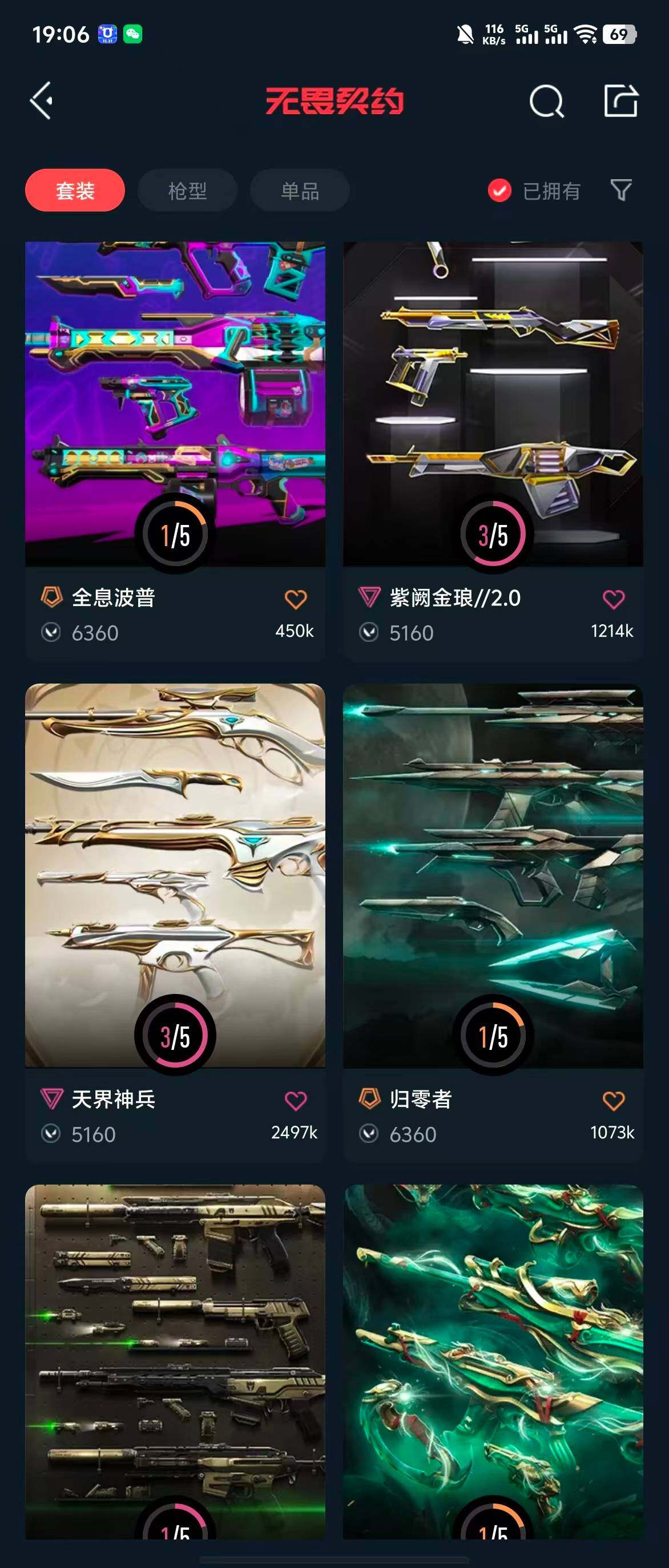
Task: Open the filter funnel icon
Action: pyautogui.click(x=622, y=191)
